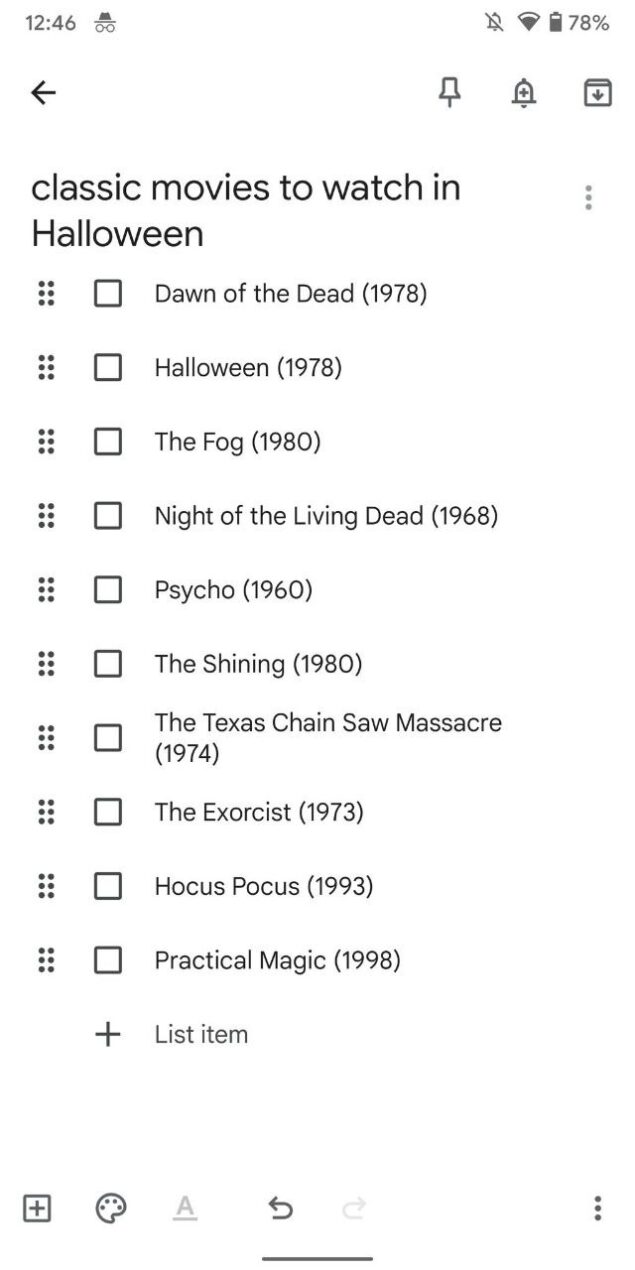The image size is (635, 1270).
Task: Check off Dawn of the Dead (1978)
Action: (x=108, y=294)
